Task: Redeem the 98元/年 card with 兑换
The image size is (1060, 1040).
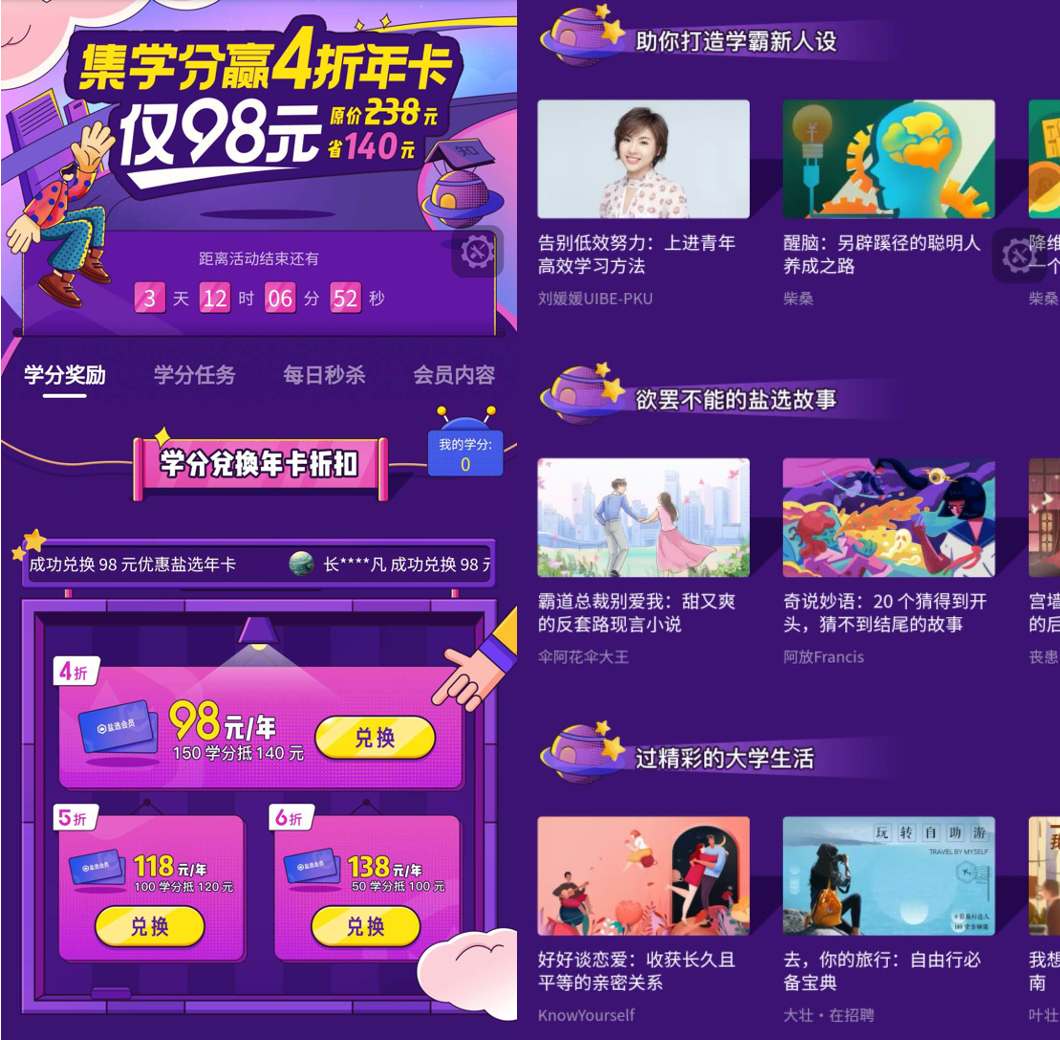Action: (375, 738)
